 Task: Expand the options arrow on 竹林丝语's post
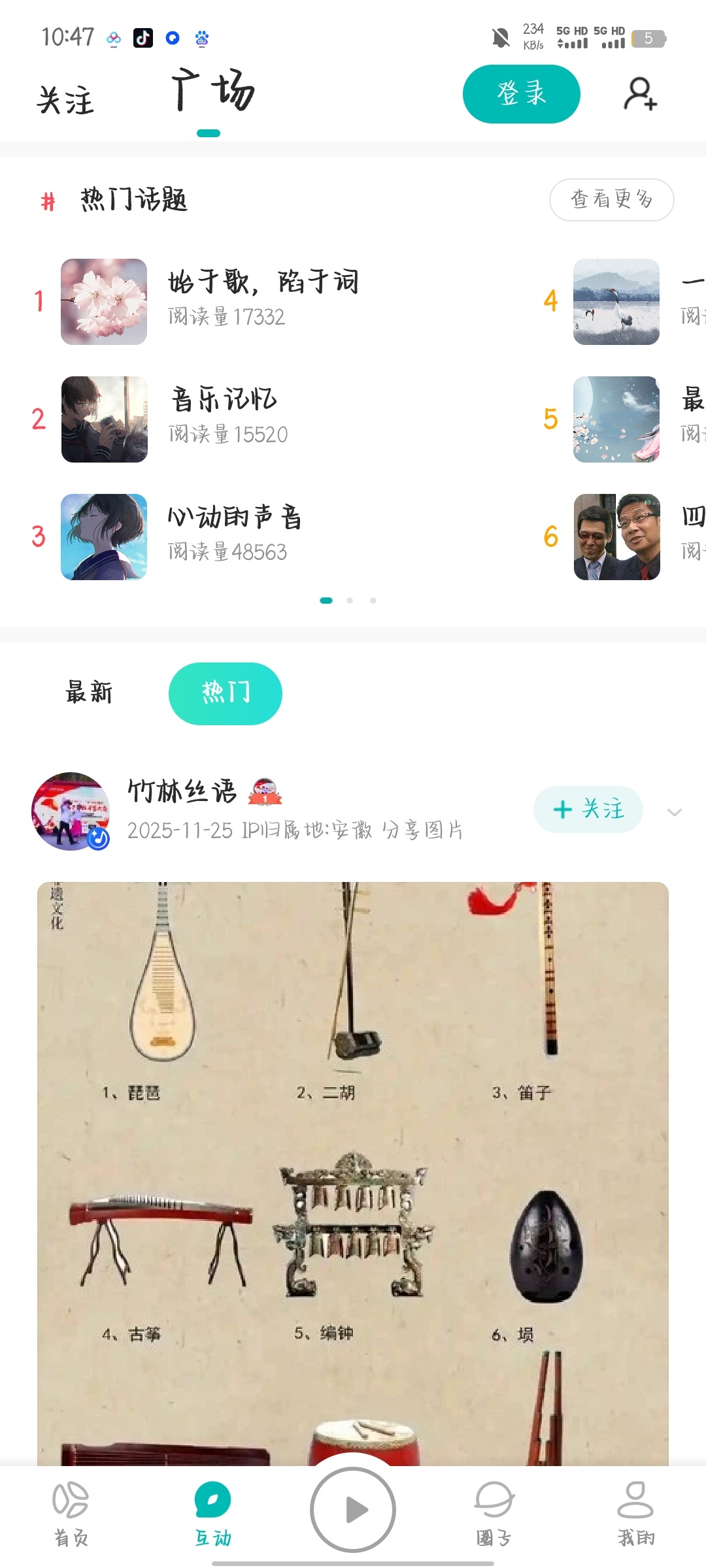pyautogui.click(x=674, y=812)
